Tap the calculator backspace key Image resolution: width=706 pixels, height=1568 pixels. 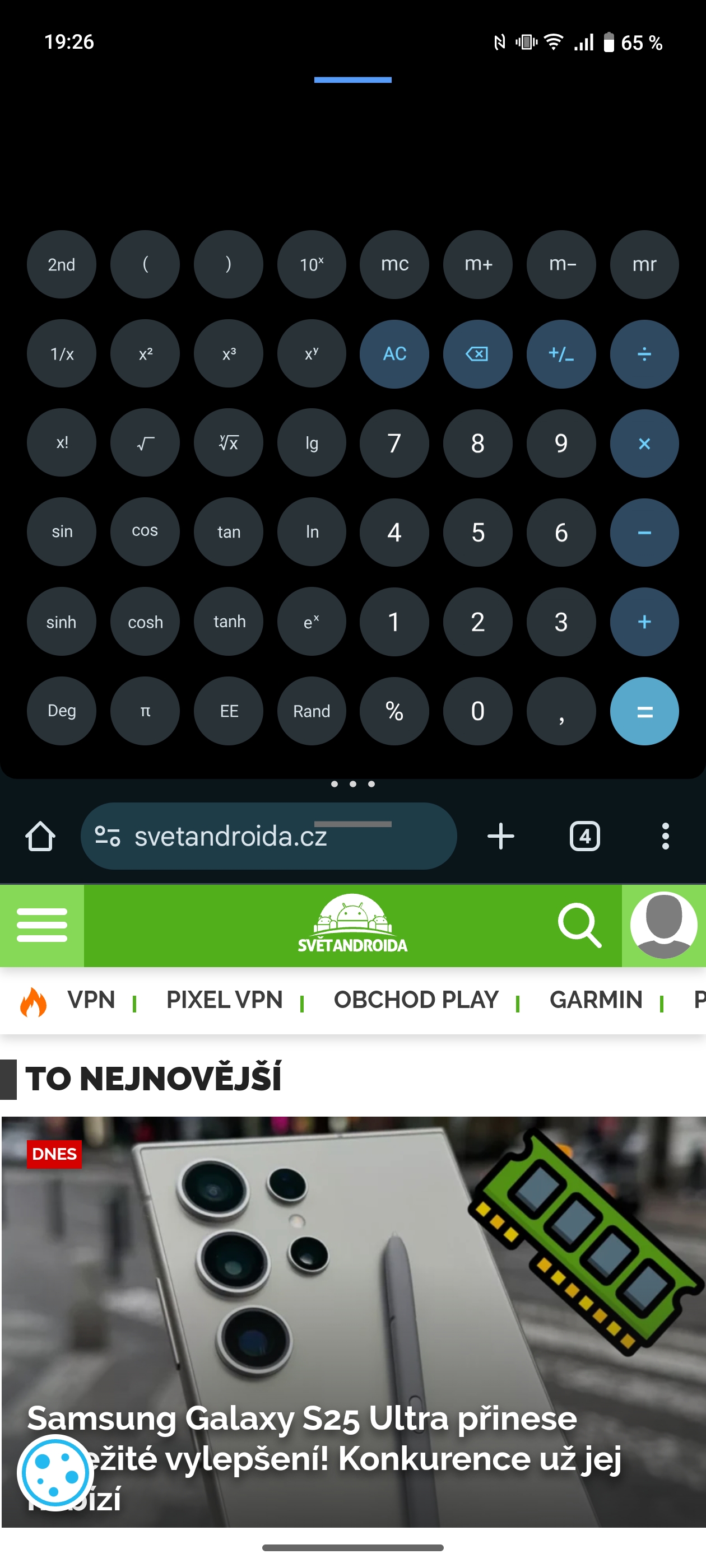[477, 354]
